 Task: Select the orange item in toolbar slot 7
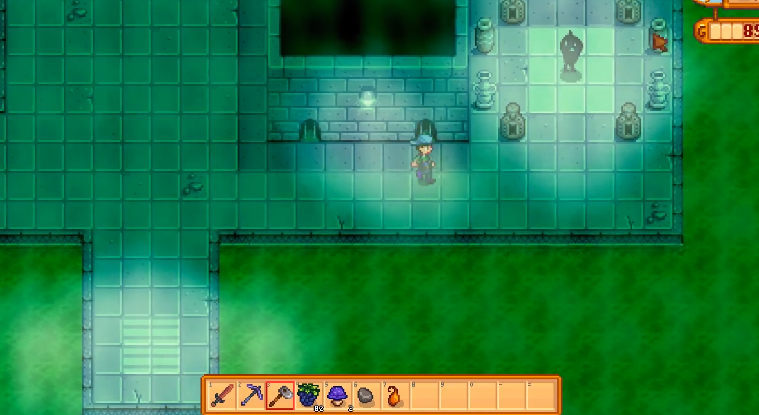click(x=394, y=395)
